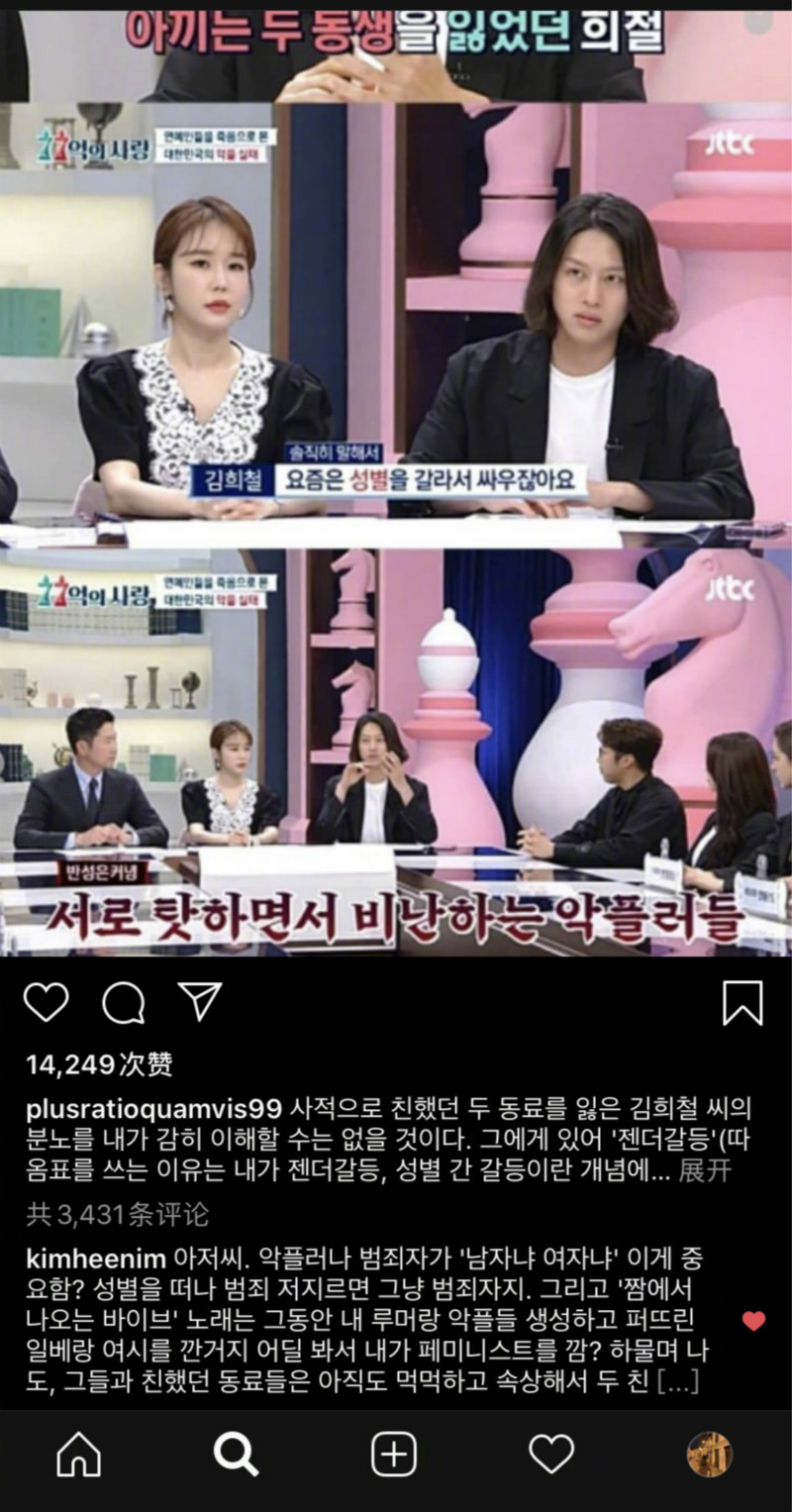Screen dimensions: 792x1512
Task: View the 14,249 likes list
Action: 99,1064
